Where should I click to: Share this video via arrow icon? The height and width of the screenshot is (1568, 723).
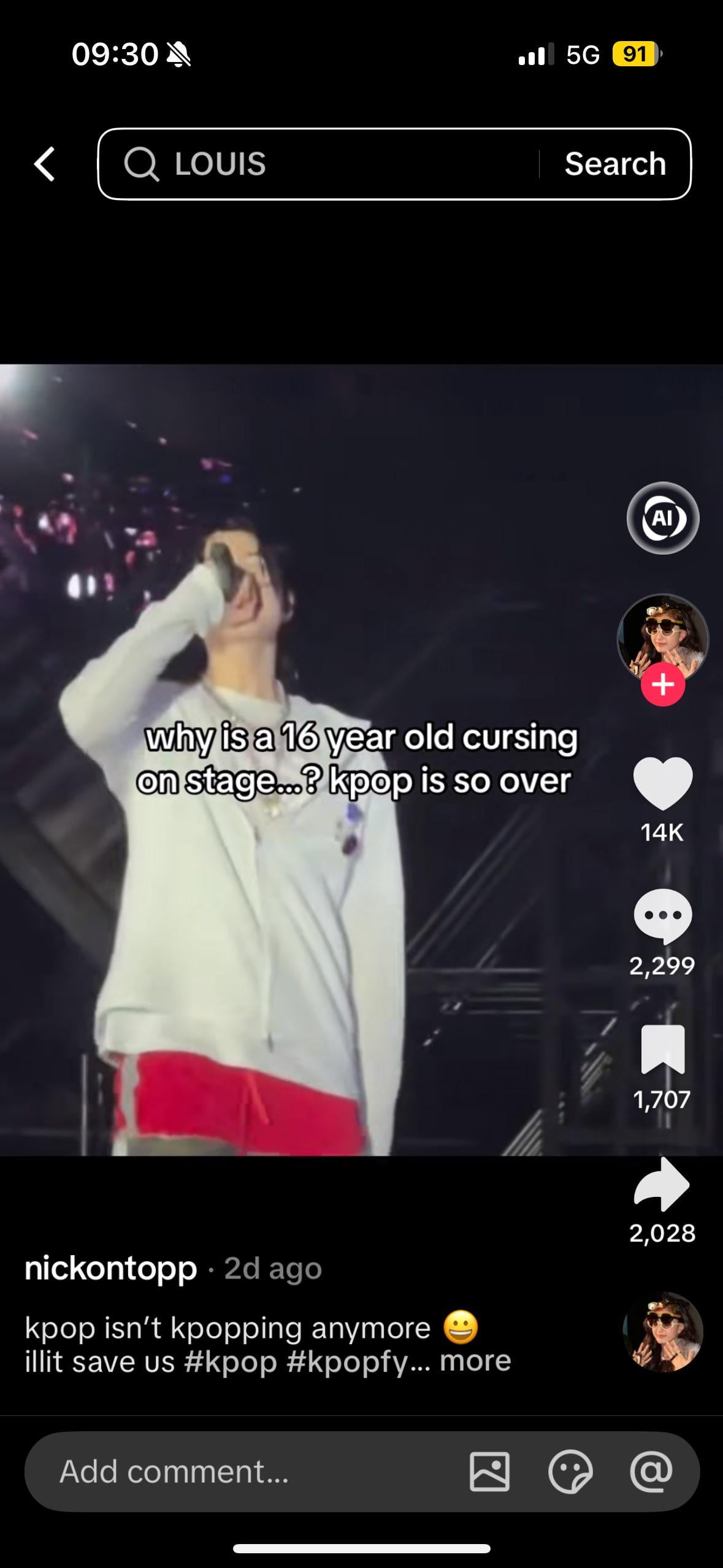pos(662,1184)
